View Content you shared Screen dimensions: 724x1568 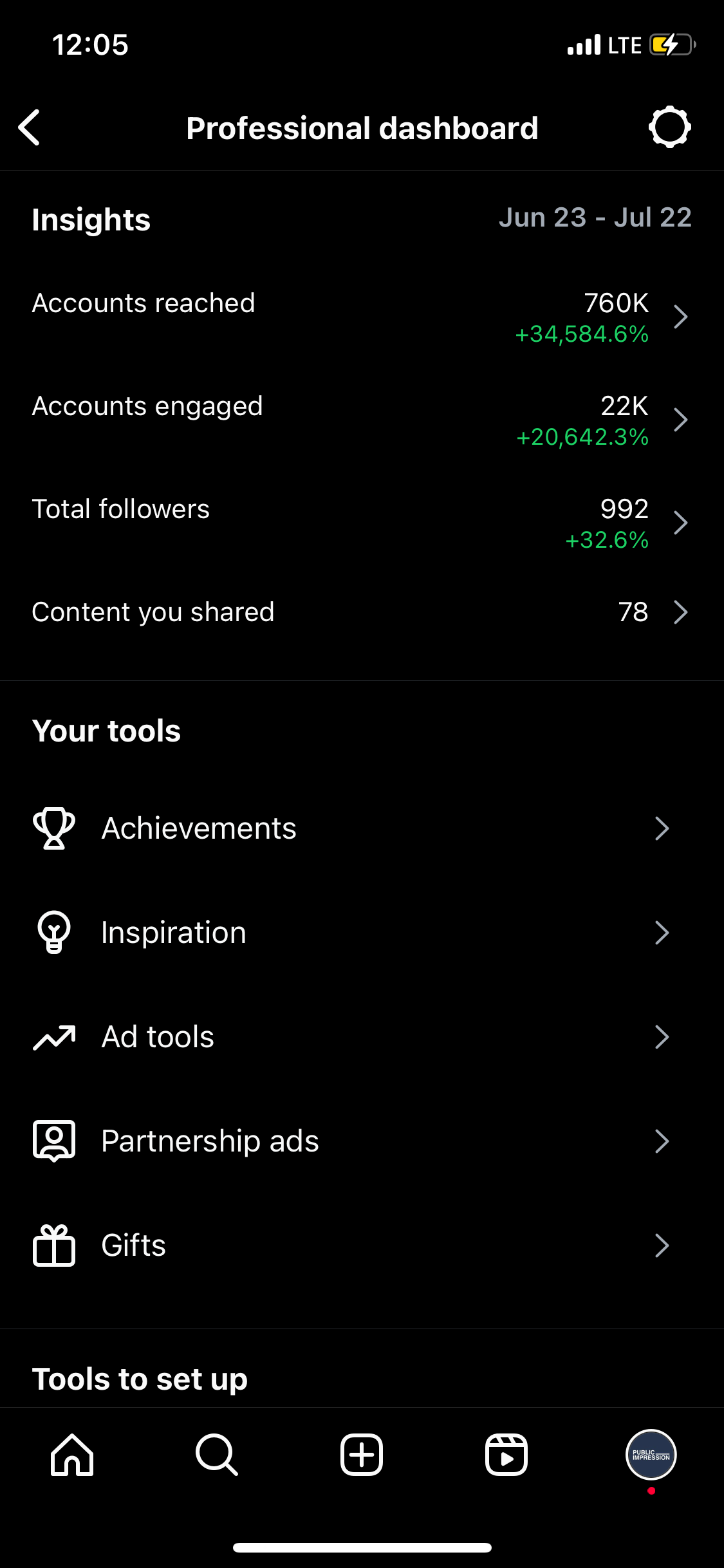coord(360,612)
